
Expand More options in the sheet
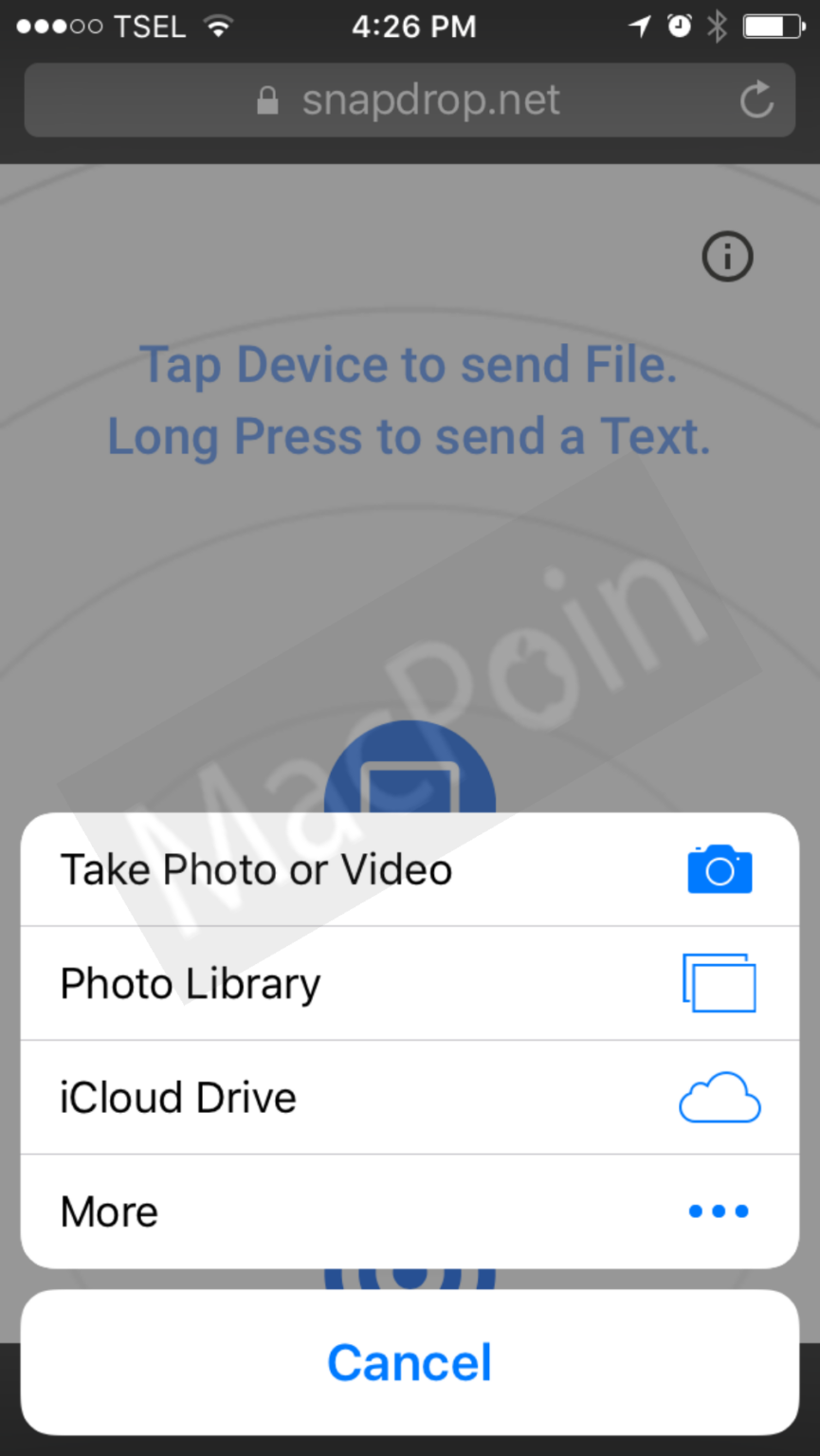coord(108,1210)
